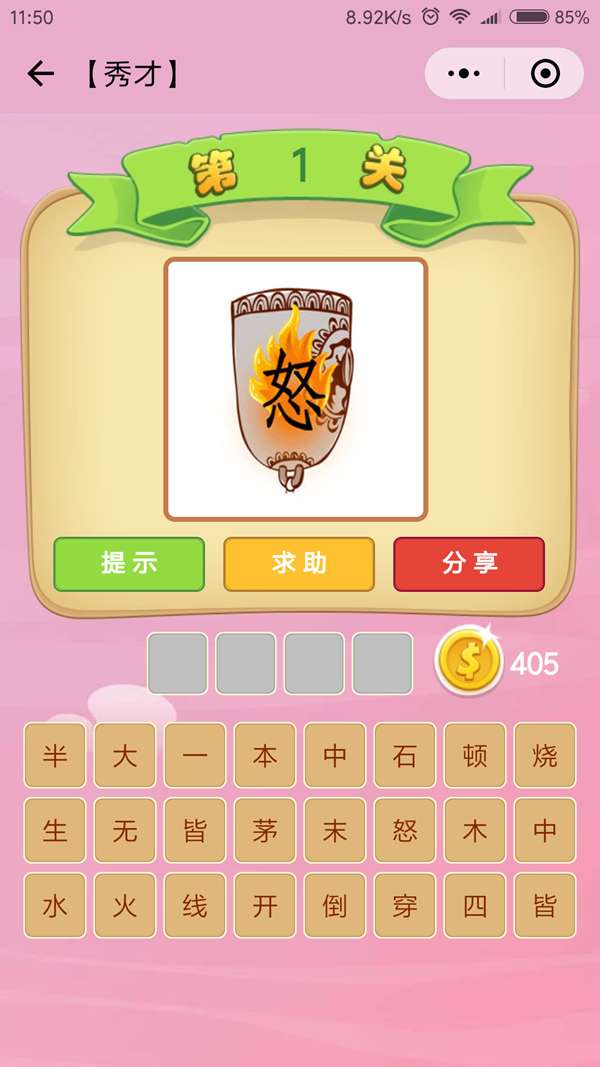Tap the green 提示 hint button
This screenshot has width=600, height=1067.
click(129, 563)
